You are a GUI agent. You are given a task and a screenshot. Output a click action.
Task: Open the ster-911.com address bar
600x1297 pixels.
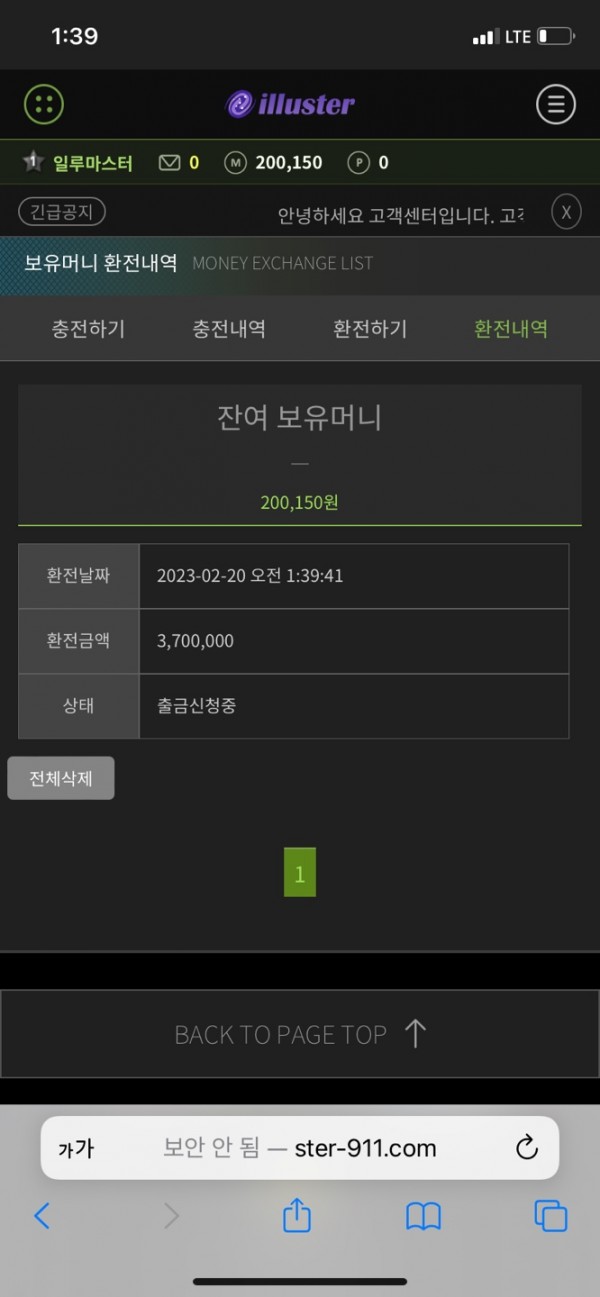[x=300, y=1148]
